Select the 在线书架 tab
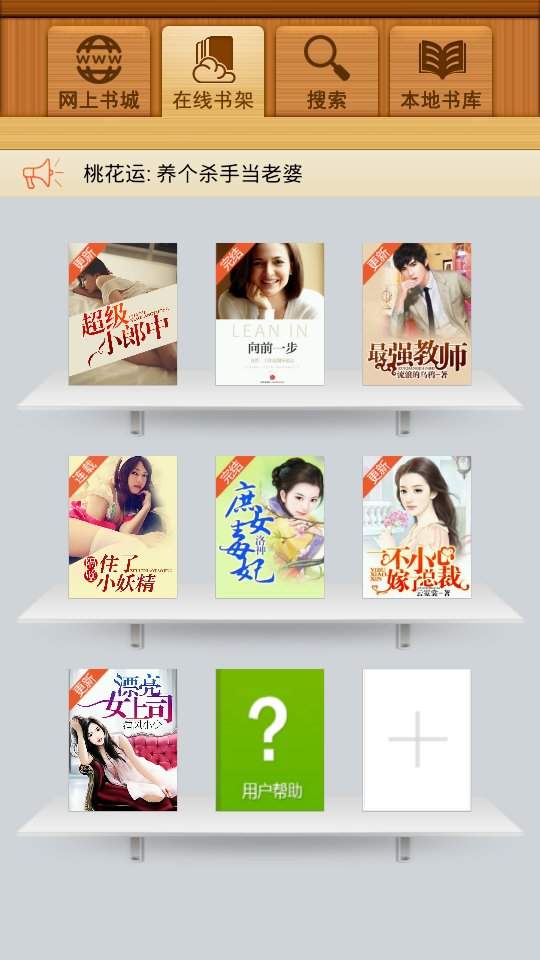The height and width of the screenshot is (960, 540). 213,71
